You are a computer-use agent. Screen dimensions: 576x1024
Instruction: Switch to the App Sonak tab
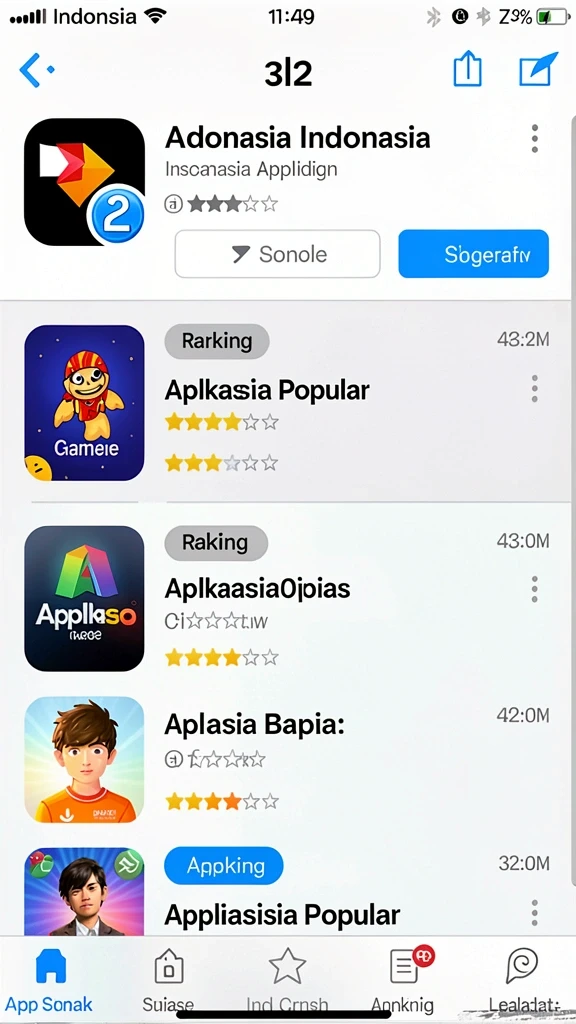click(50, 980)
